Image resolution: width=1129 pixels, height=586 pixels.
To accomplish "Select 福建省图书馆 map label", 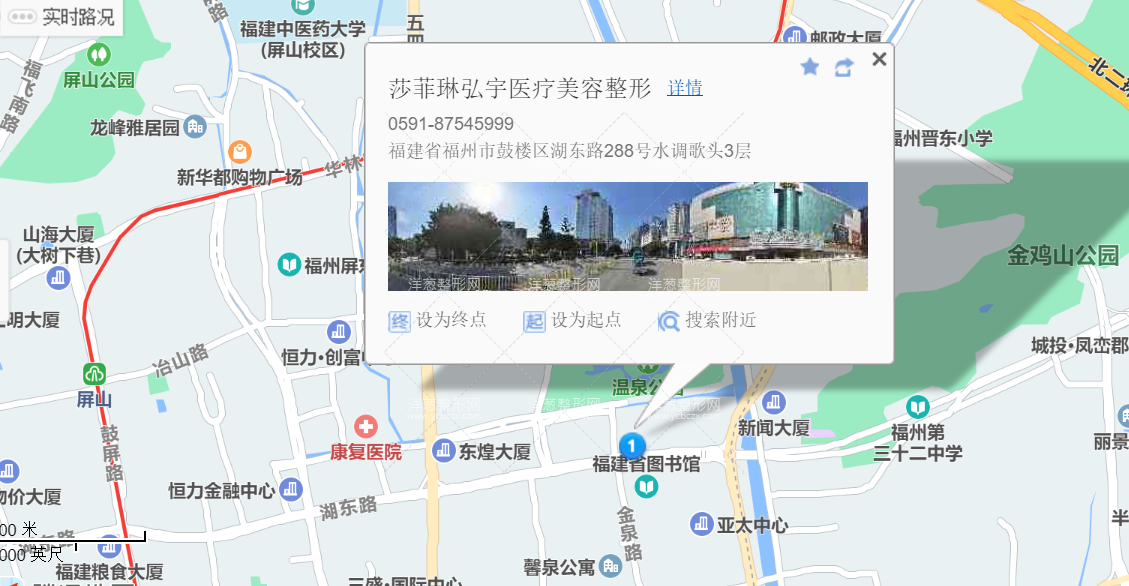I will (646, 465).
